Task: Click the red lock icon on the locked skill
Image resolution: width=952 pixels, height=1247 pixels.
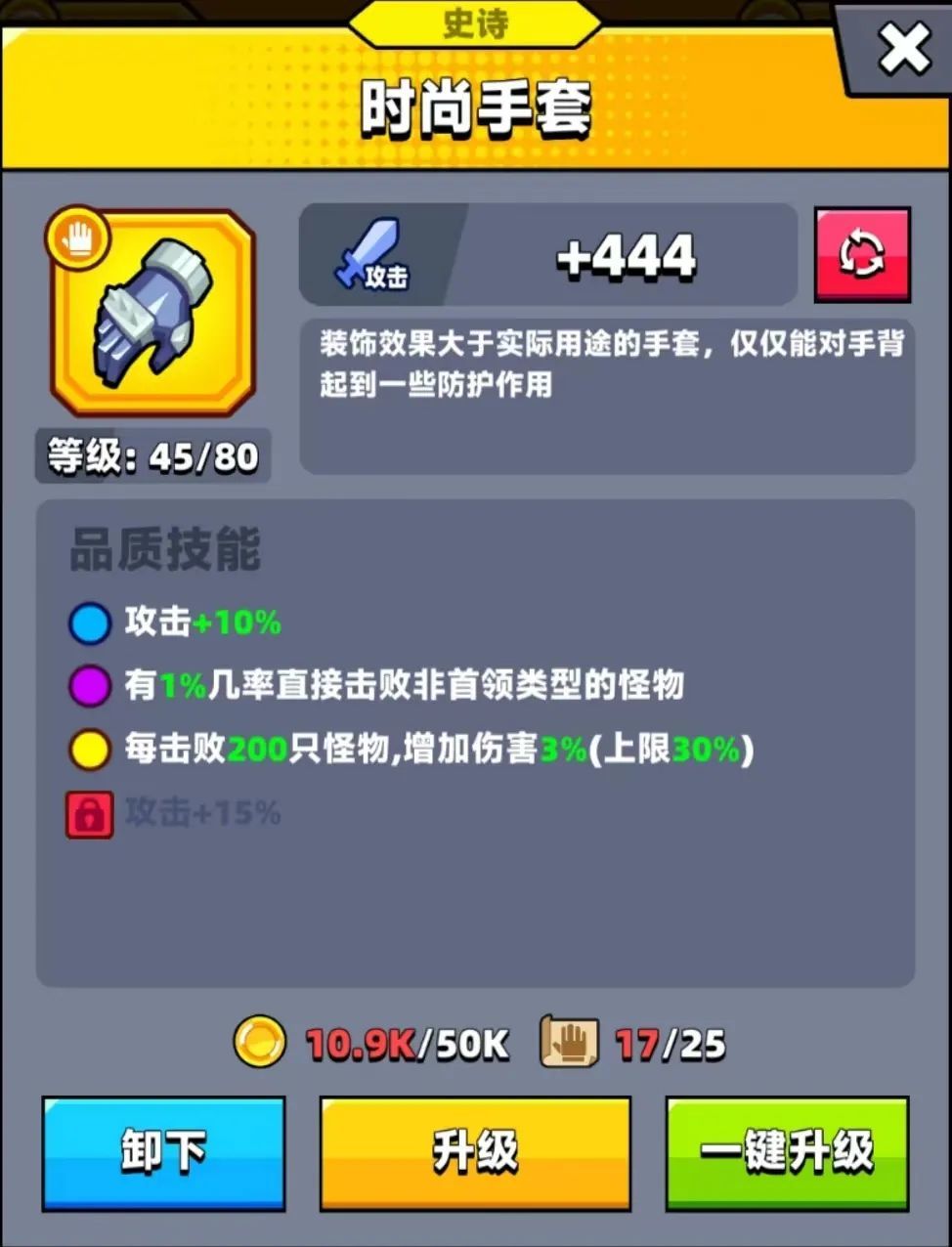Action: tap(88, 812)
